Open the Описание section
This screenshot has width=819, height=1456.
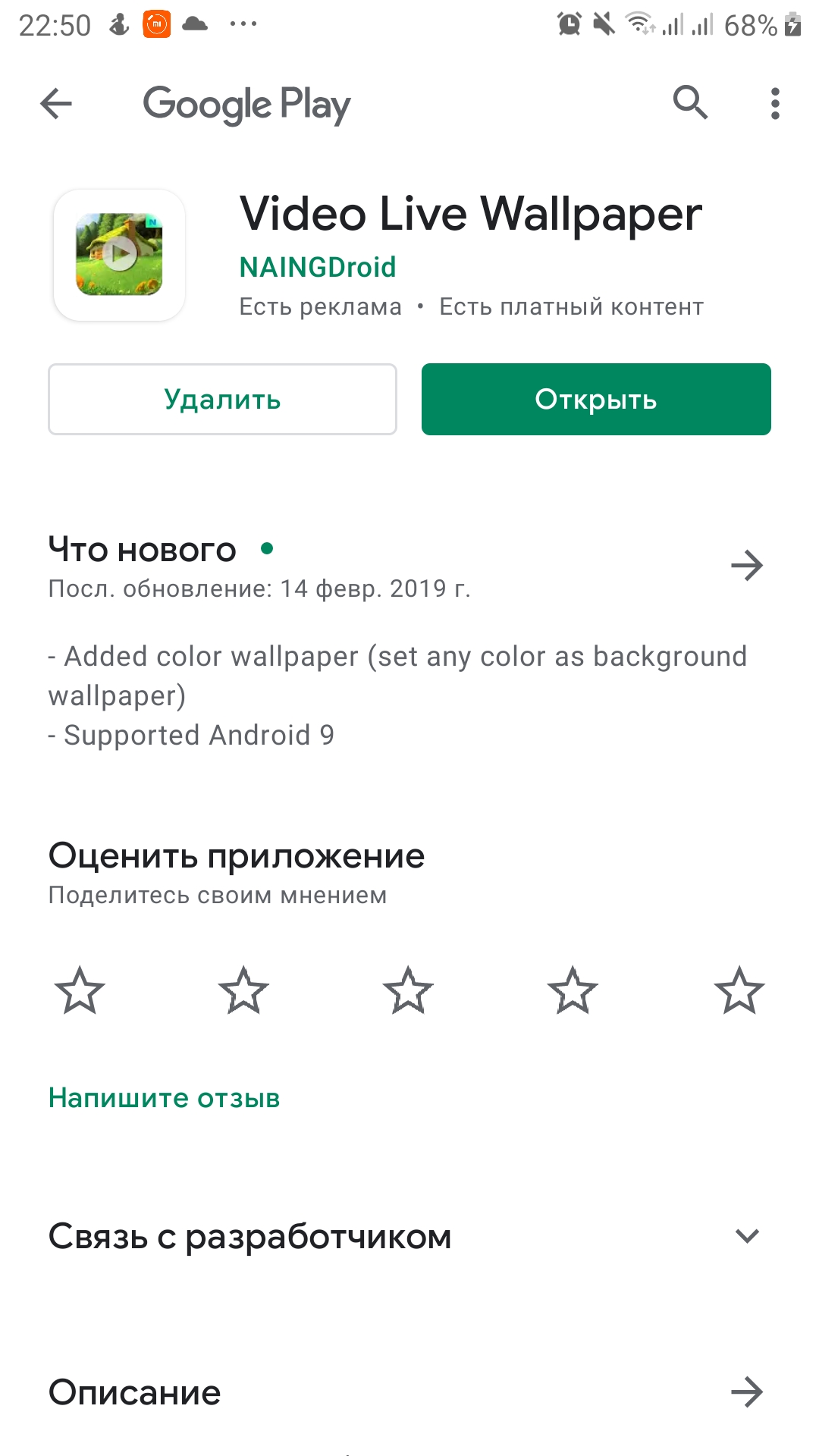click(409, 1392)
